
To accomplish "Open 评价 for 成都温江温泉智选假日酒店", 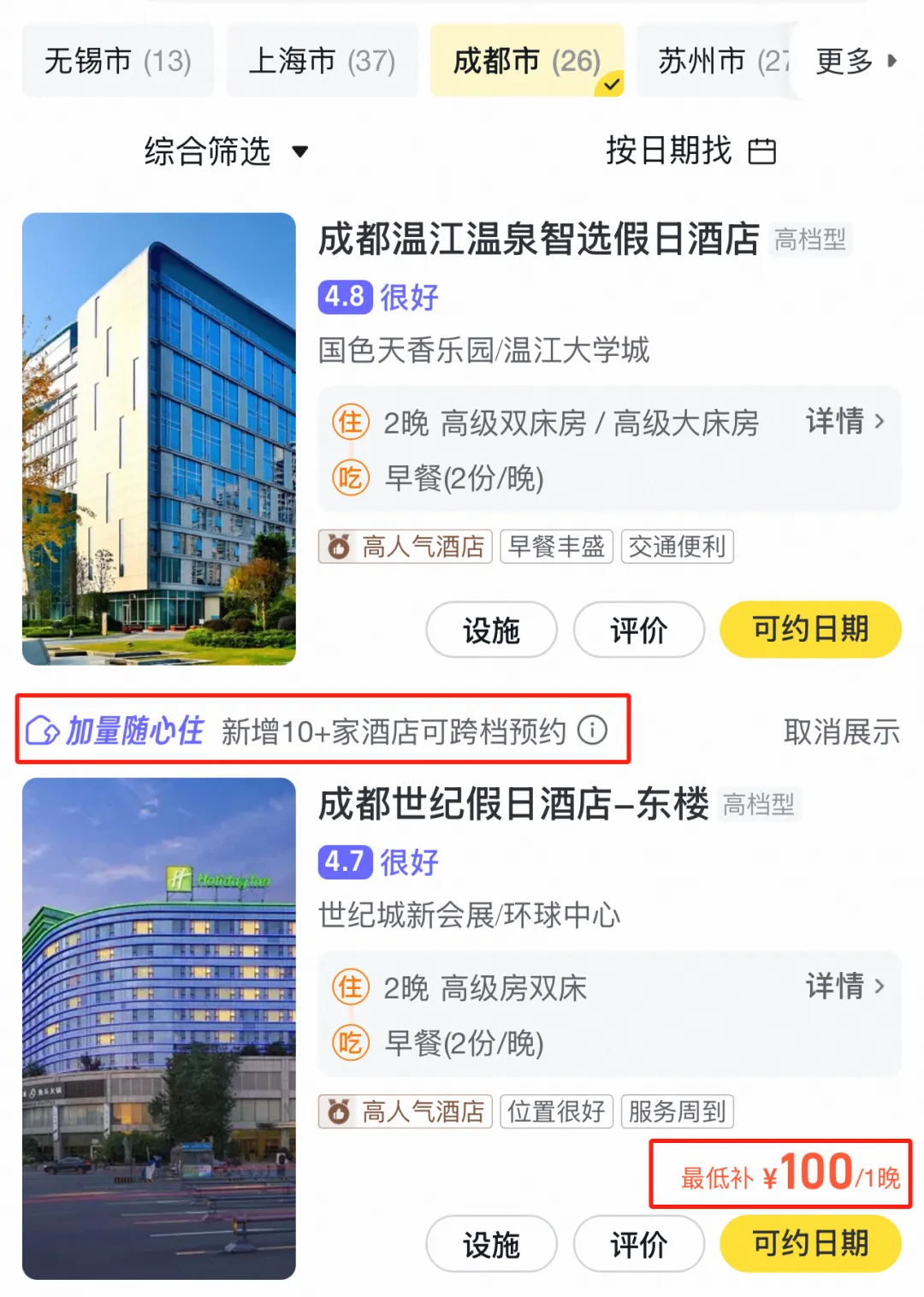I will pyautogui.click(x=638, y=630).
